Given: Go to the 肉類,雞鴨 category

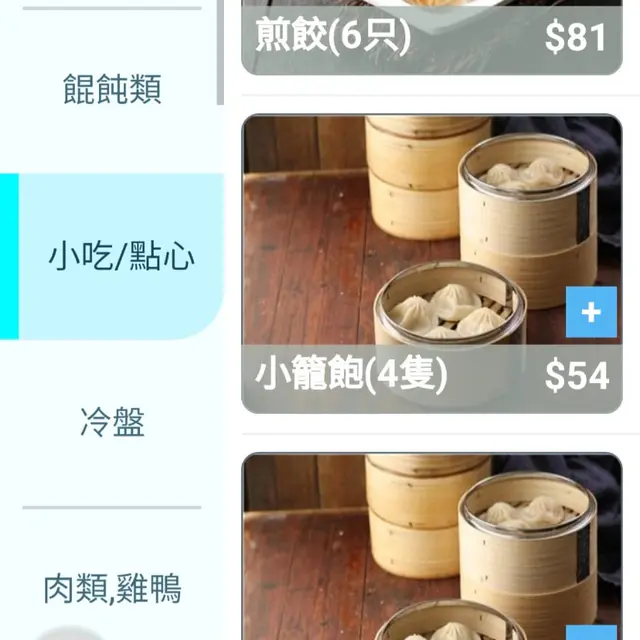Looking at the screenshot, I should point(111,588).
